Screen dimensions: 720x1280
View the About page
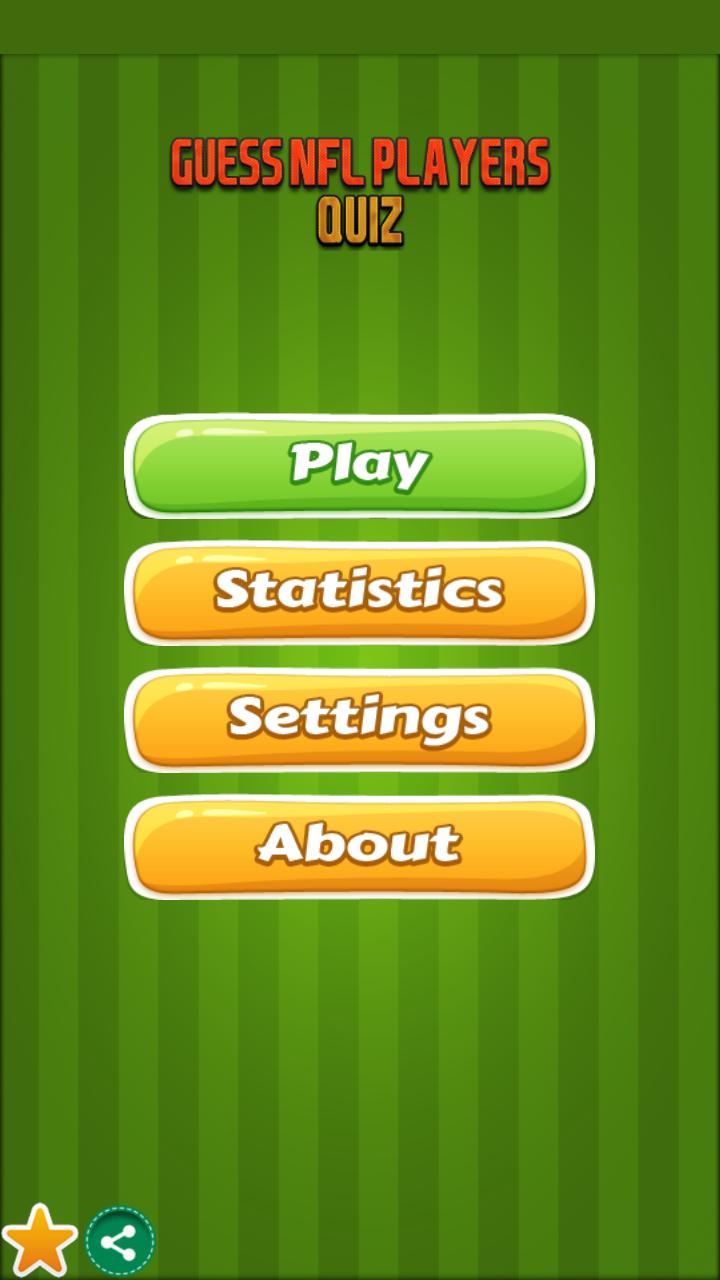pyautogui.click(x=359, y=847)
